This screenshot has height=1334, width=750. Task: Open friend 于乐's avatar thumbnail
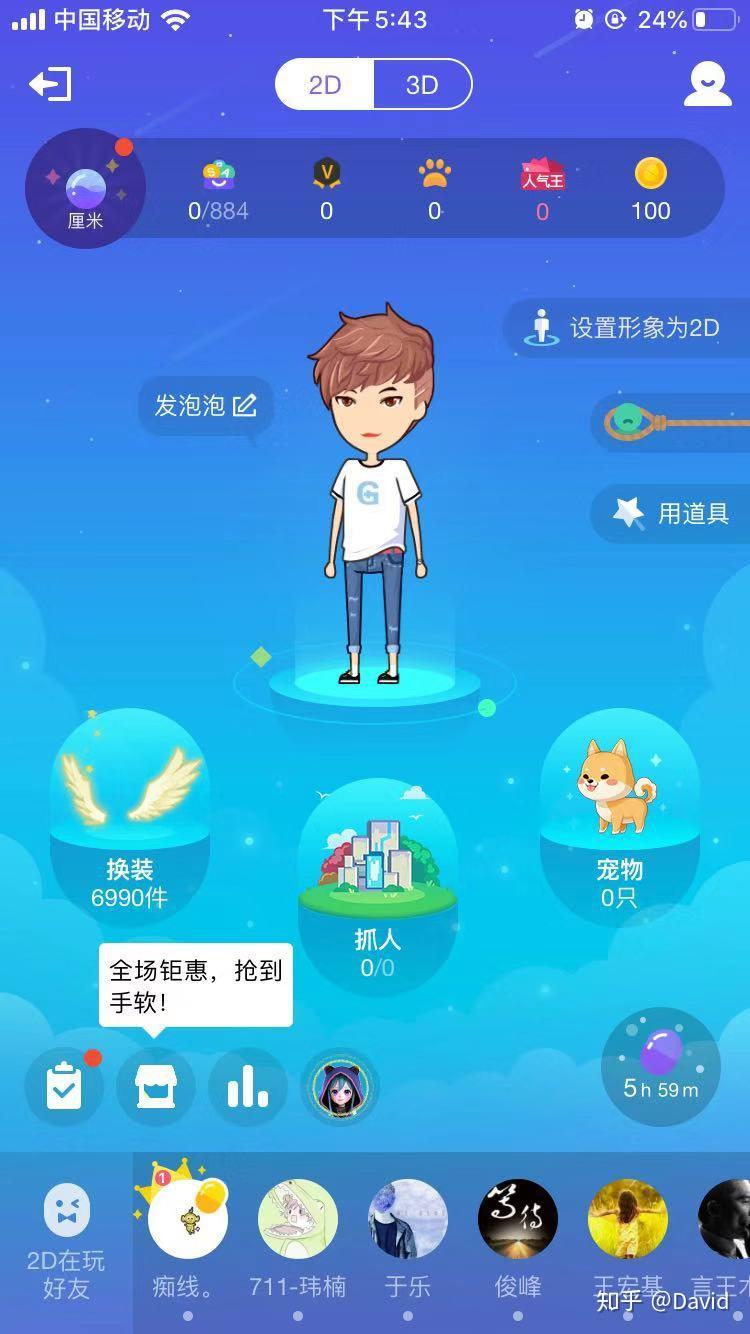point(407,1218)
